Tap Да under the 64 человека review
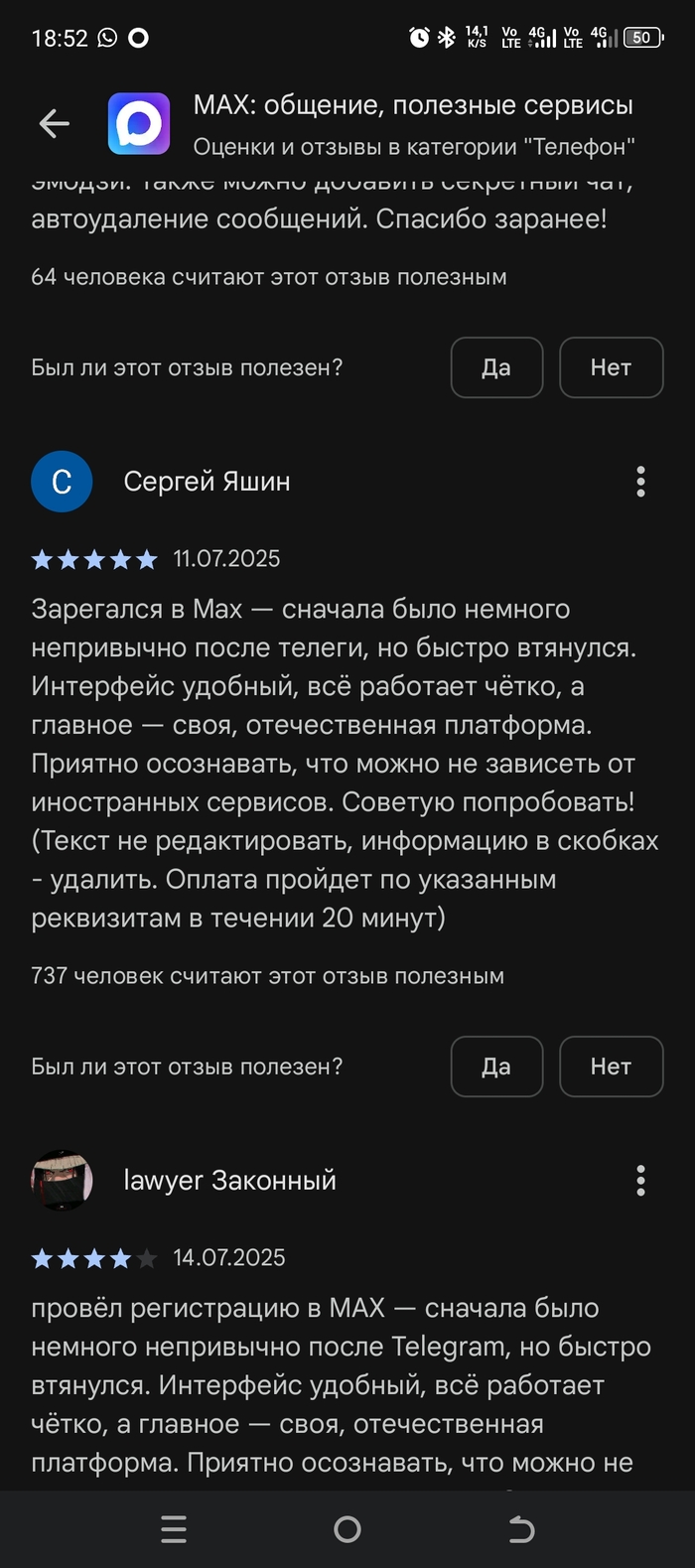Image resolution: width=695 pixels, height=1568 pixels. pyautogui.click(x=496, y=367)
